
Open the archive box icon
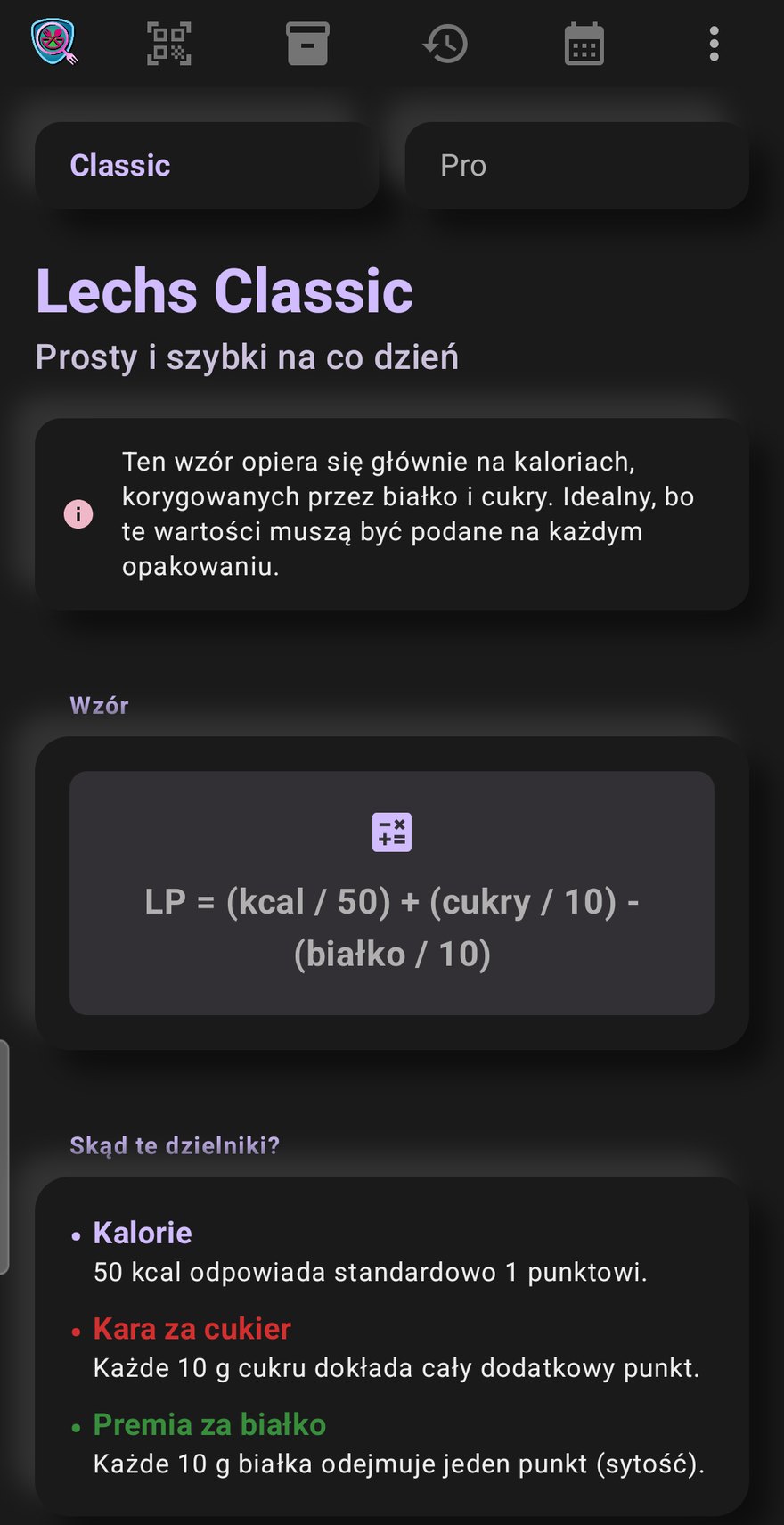coord(307,44)
